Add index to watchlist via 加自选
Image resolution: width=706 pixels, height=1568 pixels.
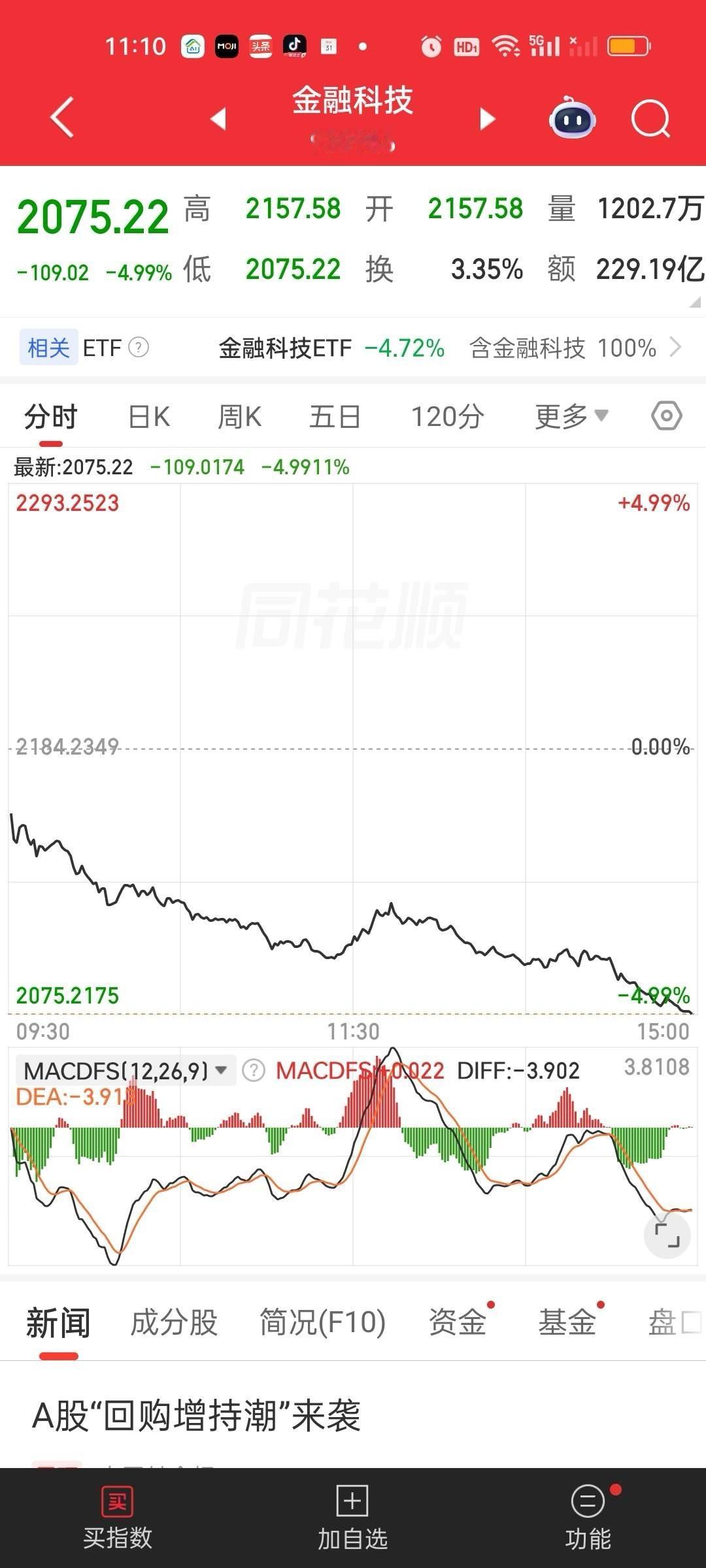352,1518
